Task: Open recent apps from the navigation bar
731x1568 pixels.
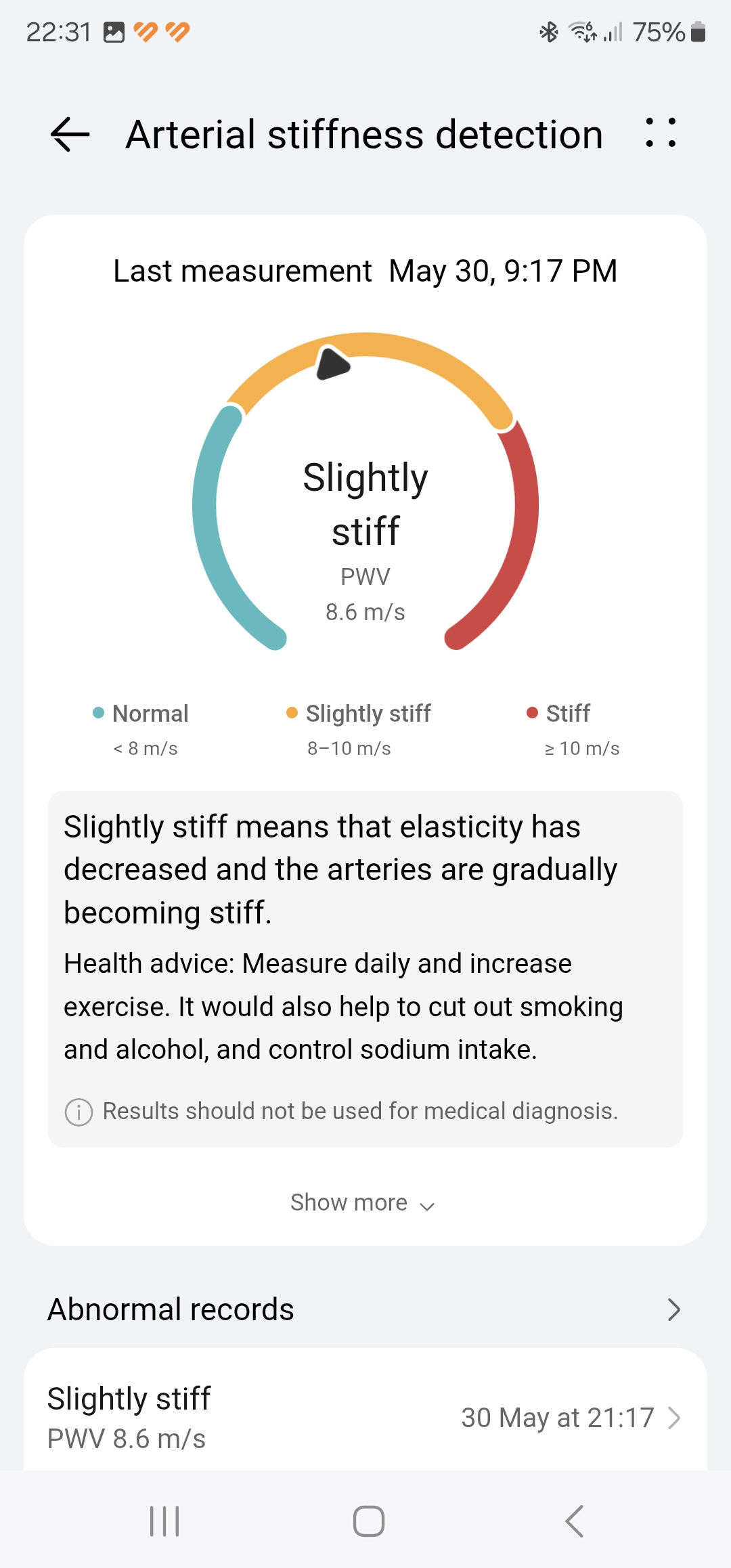Action: [x=164, y=1521]
